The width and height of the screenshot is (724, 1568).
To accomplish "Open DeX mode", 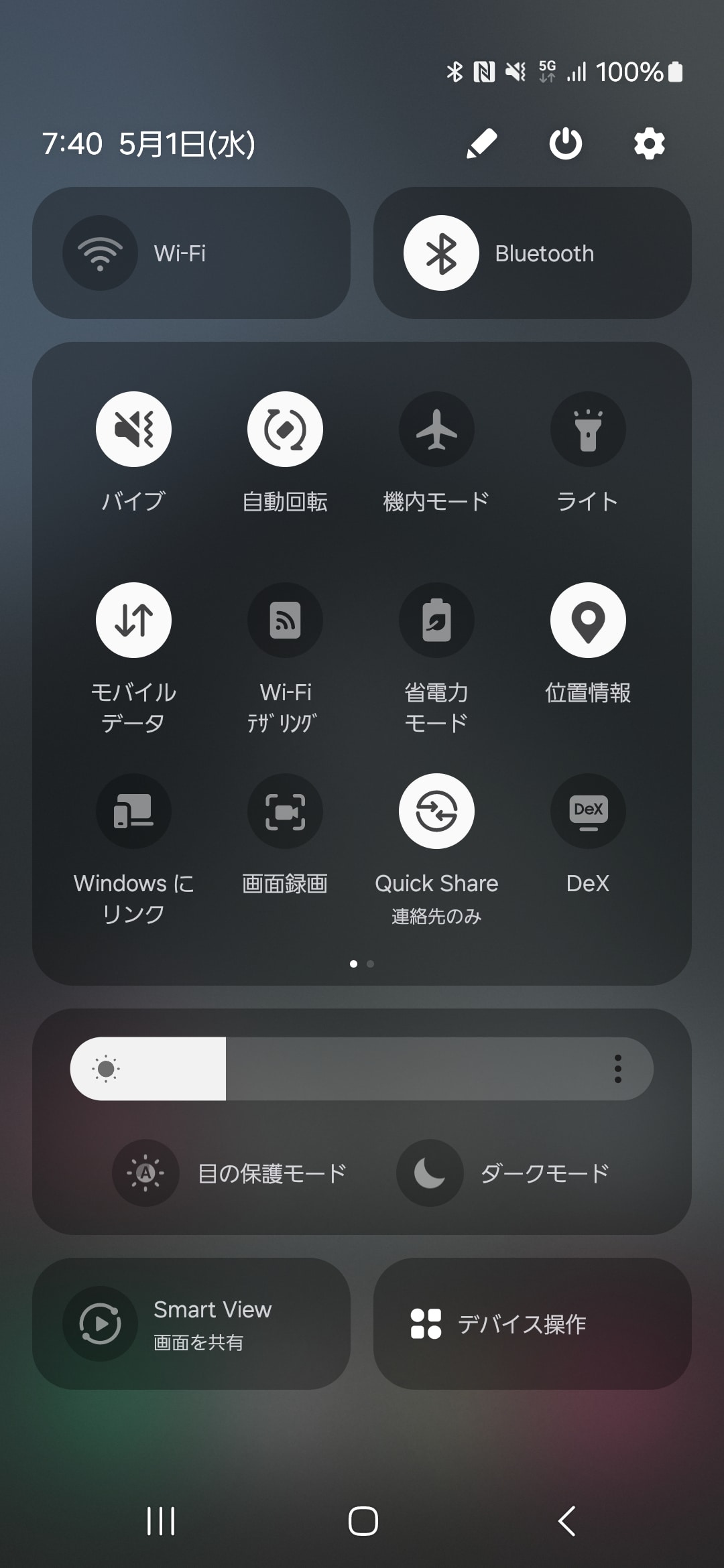I will point(588,811).
